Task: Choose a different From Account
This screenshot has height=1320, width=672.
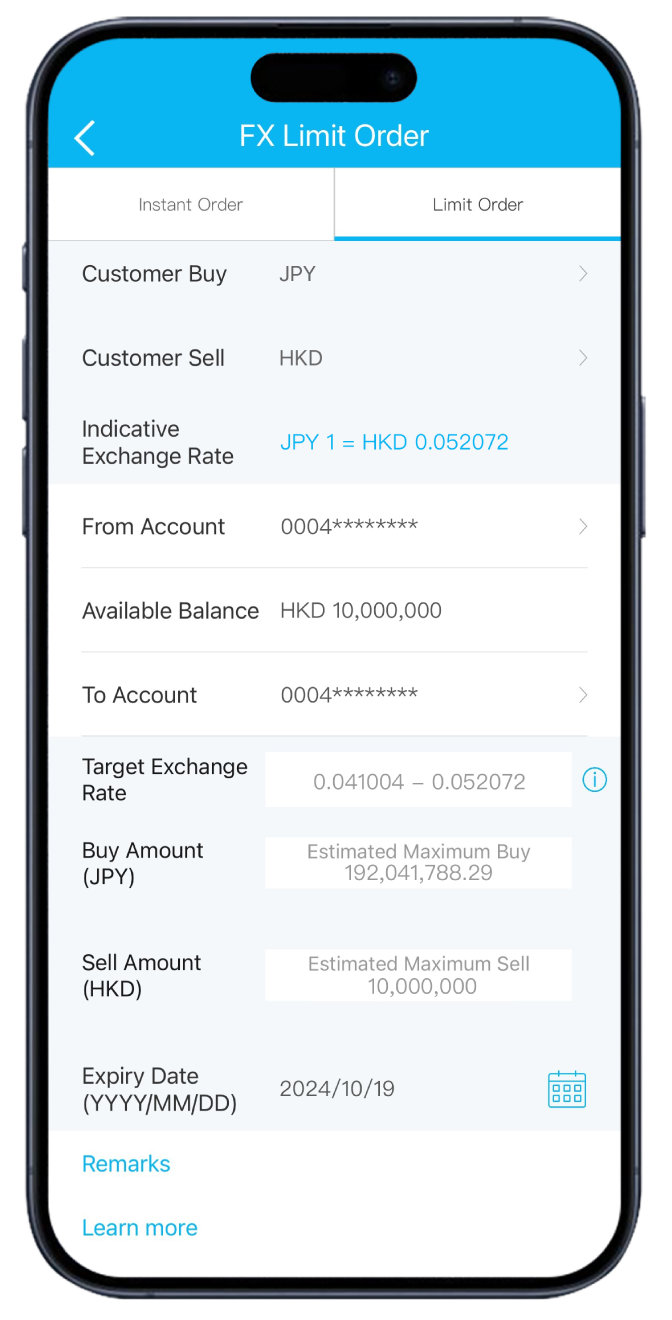Action: 335,527
